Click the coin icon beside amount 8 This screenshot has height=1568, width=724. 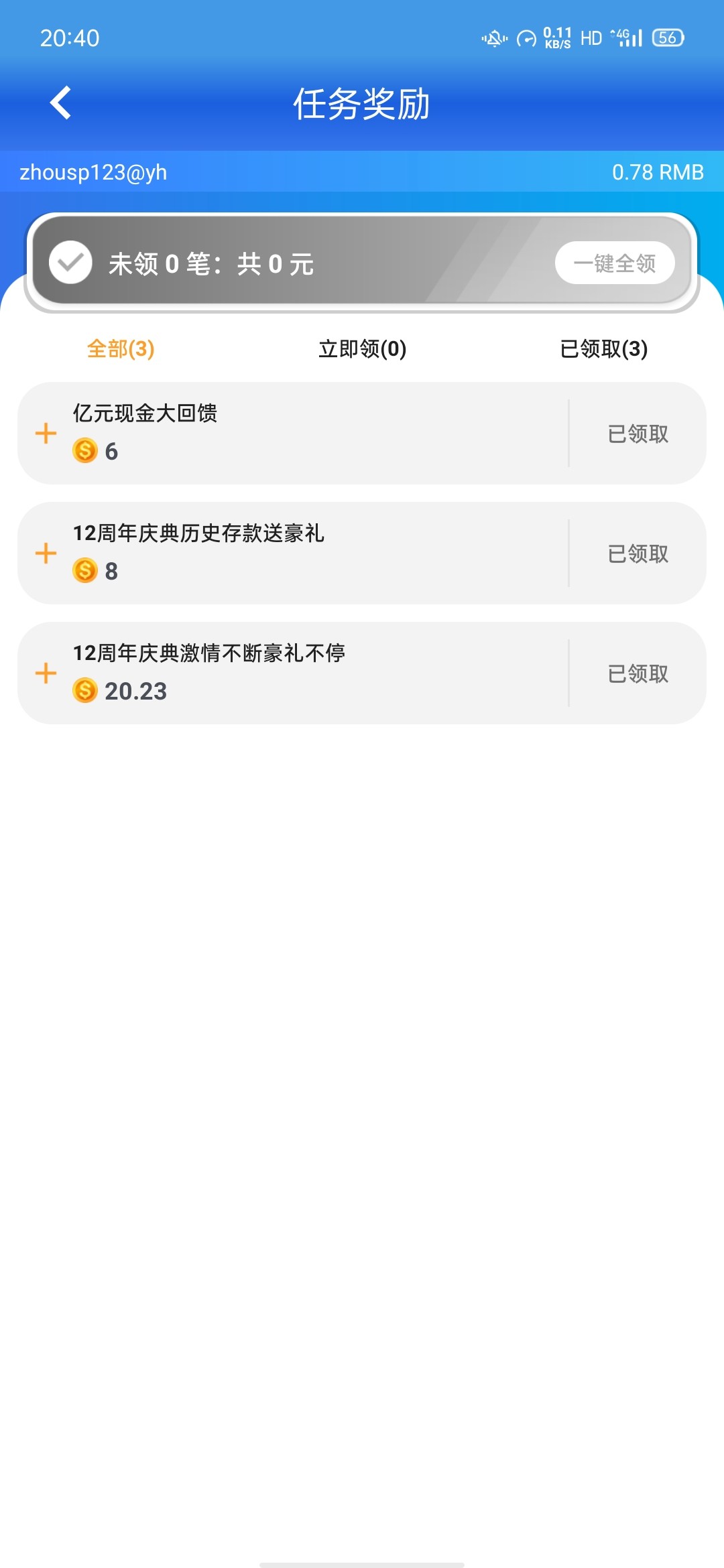pyautogui.click(x=86, y=572)
